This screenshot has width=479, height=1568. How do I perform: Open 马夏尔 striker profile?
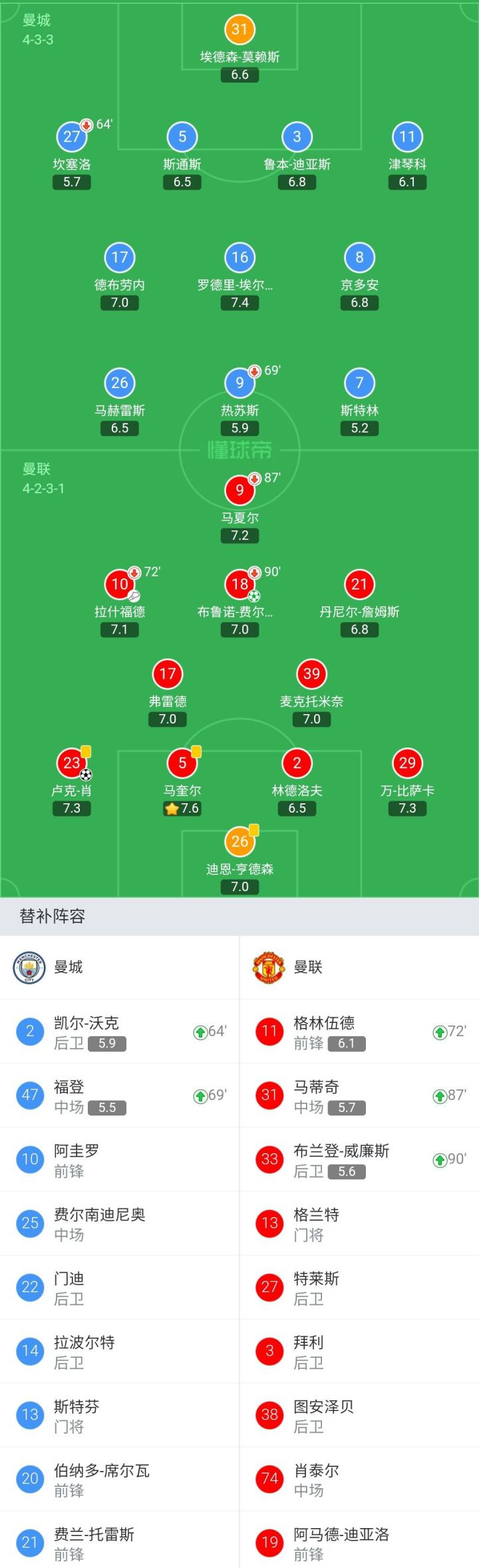(x=239, y=509)
